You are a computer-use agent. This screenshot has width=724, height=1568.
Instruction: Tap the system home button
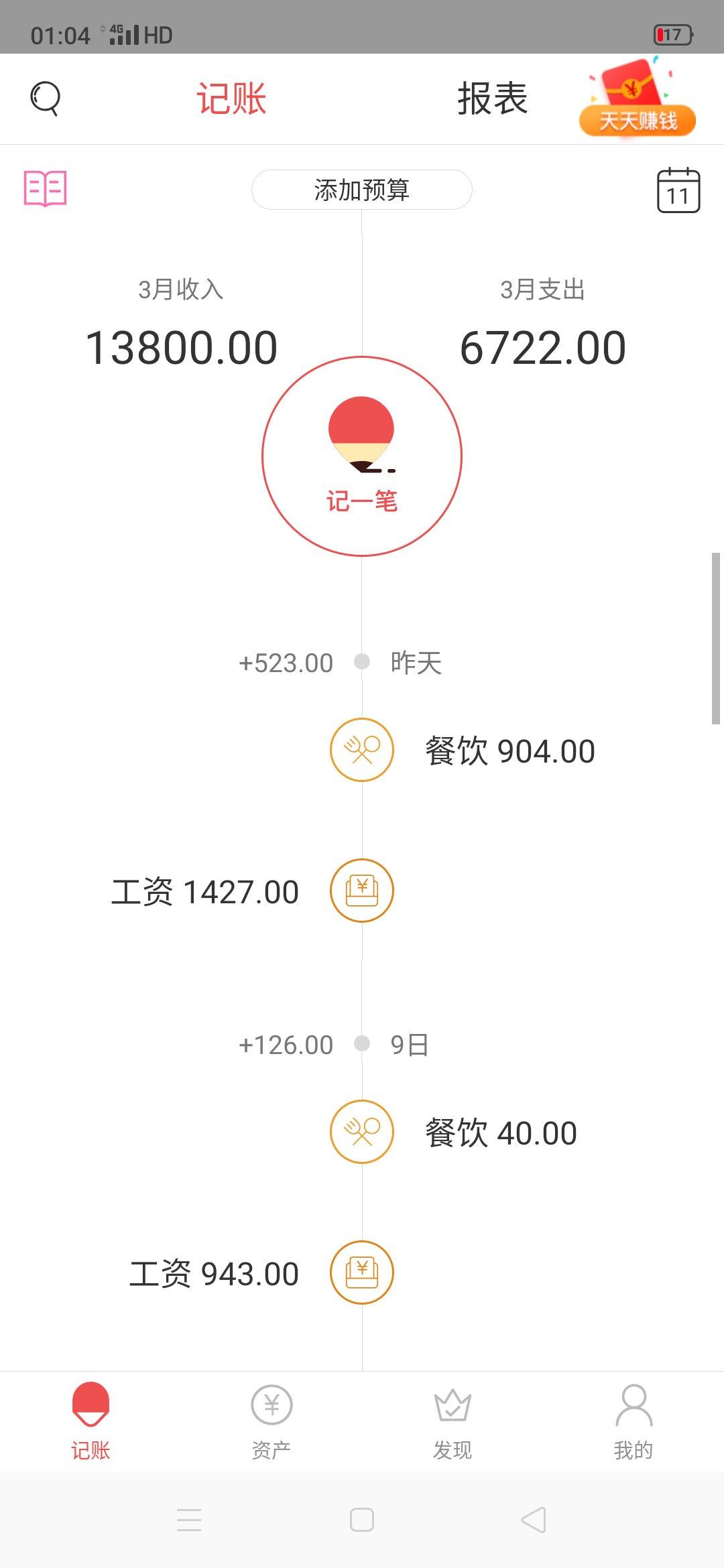point(362,1520)
